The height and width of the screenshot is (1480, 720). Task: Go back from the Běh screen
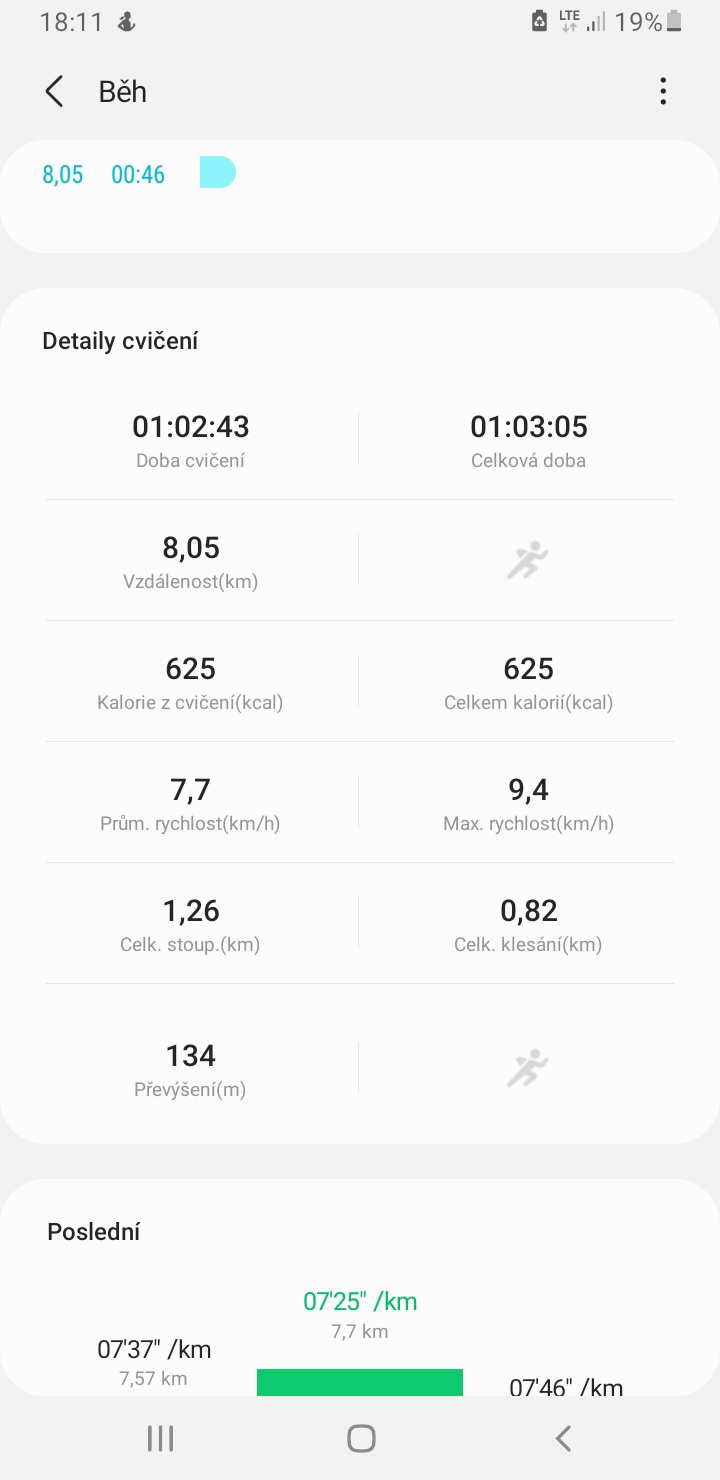[x=54, y=91]
